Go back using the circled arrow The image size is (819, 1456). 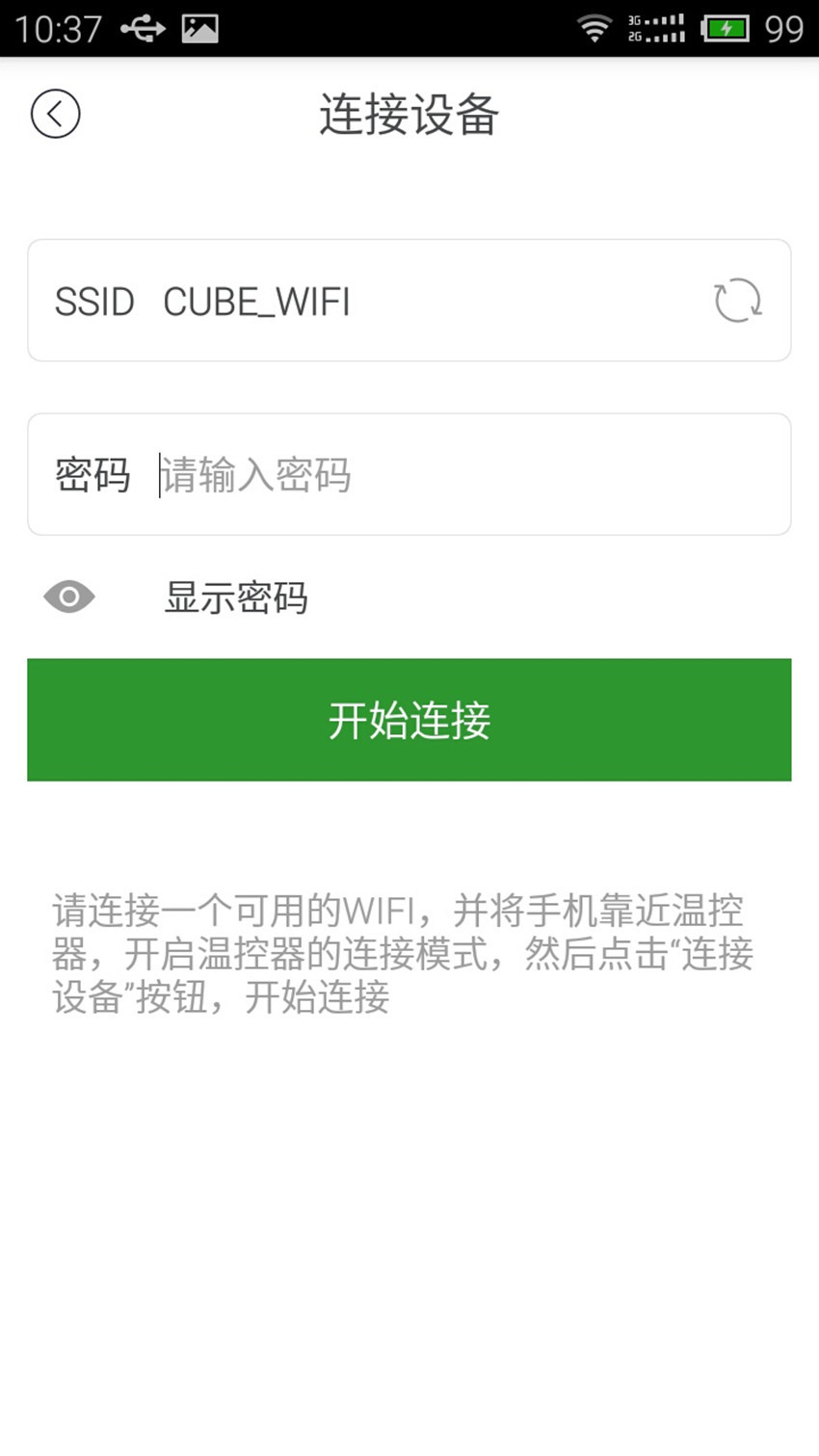(x=55, y=114)
